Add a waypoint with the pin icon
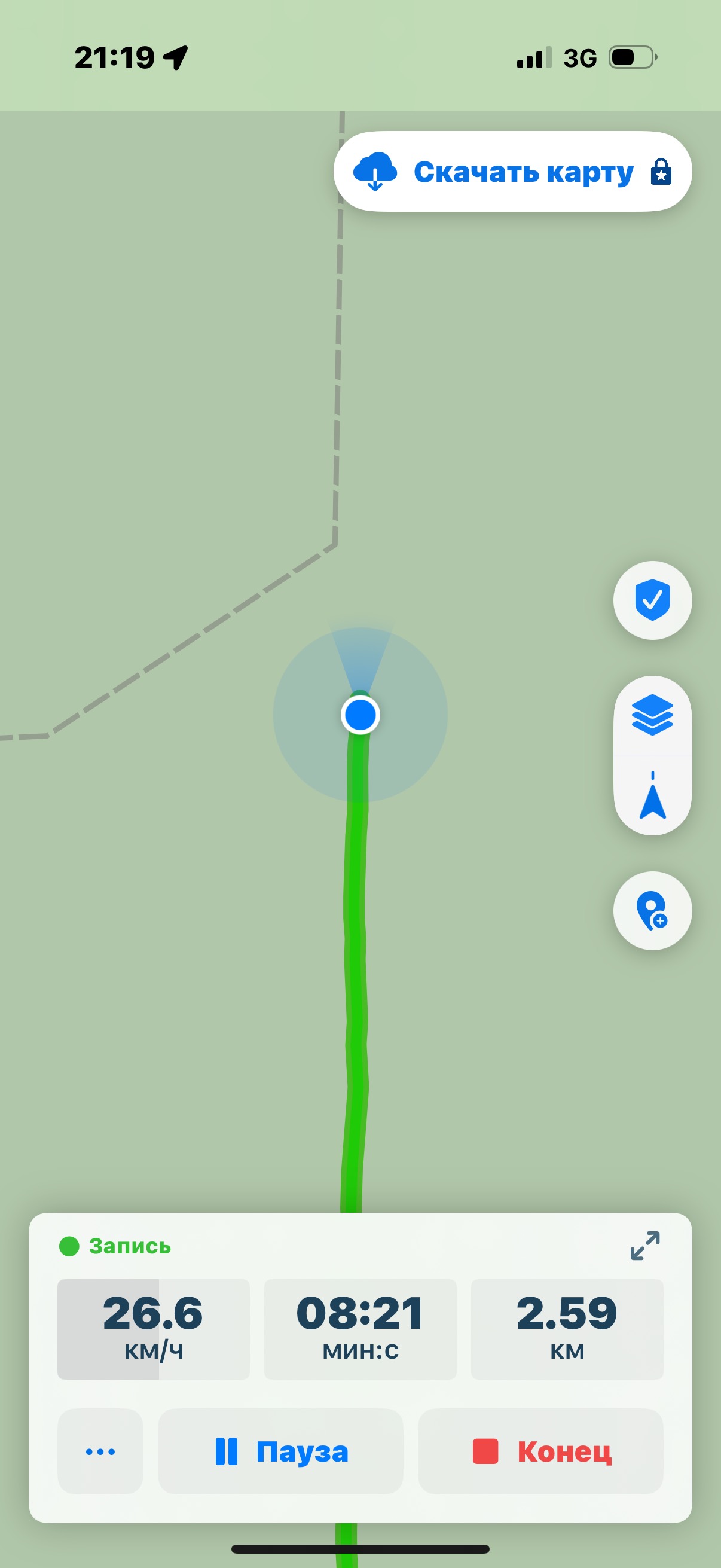This screenshot has width=721, height=1568. click(652, 911)
